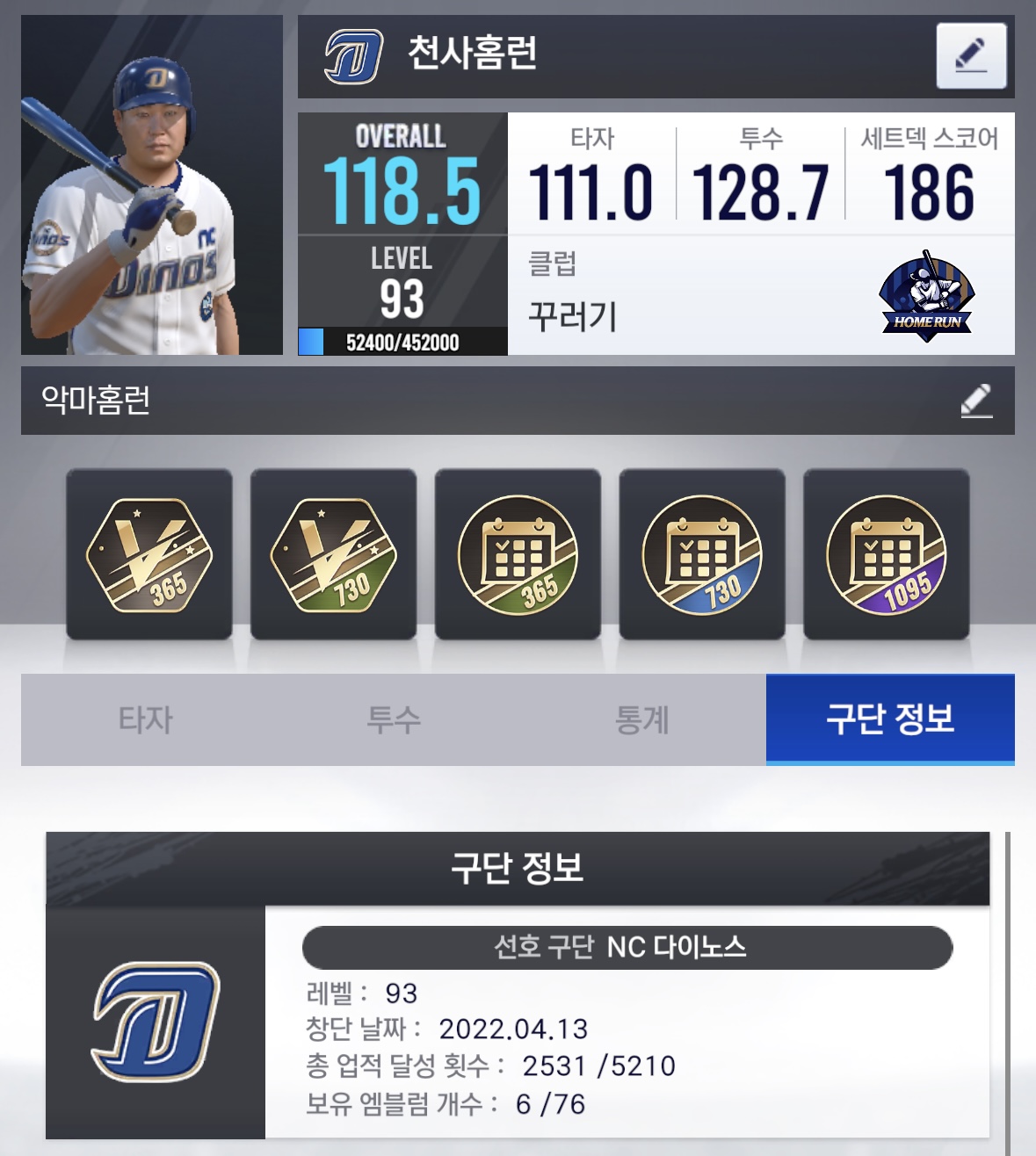
Task: Switch to the 타자 tab
Action: coord(145,719)
